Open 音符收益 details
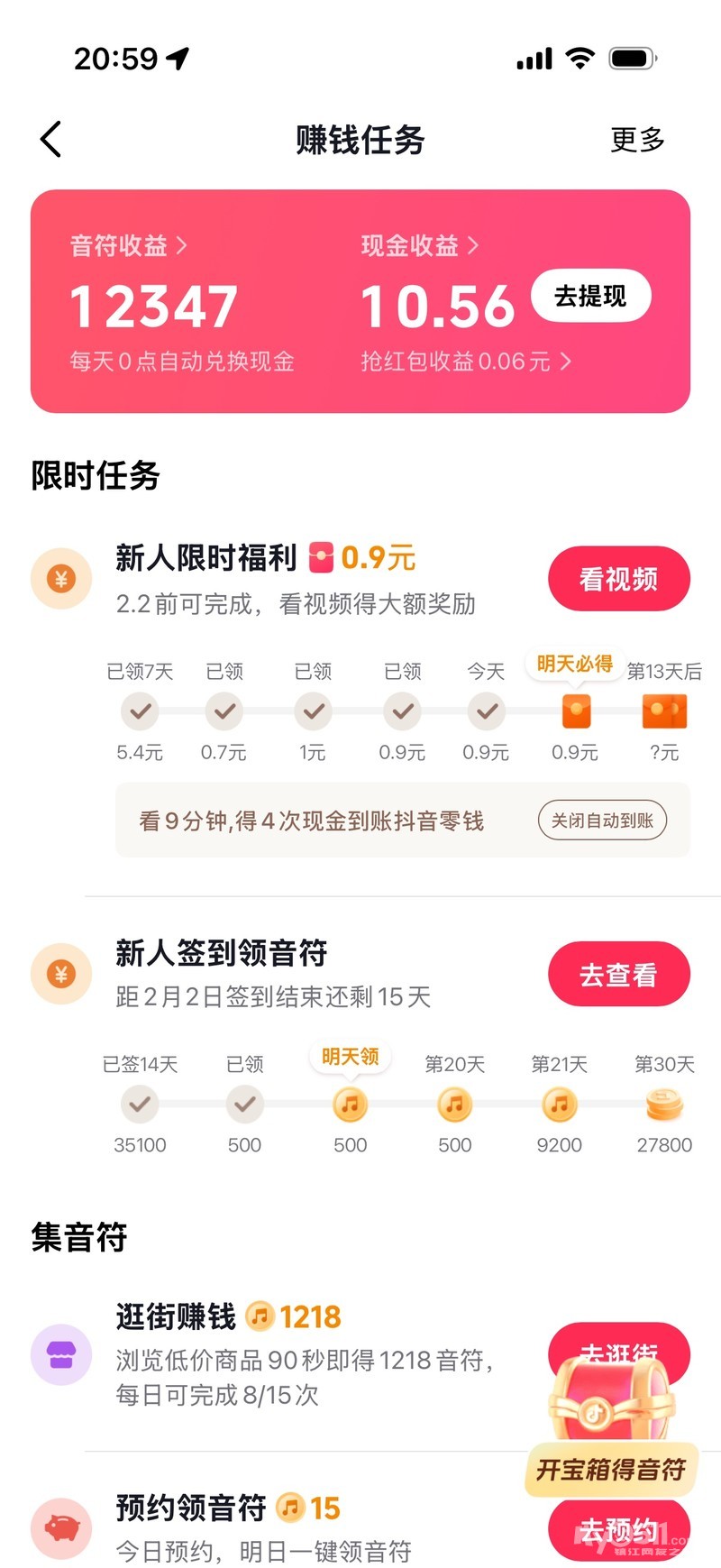The width and height of the screenshot is (721, 1568). [x=128, y=245]
